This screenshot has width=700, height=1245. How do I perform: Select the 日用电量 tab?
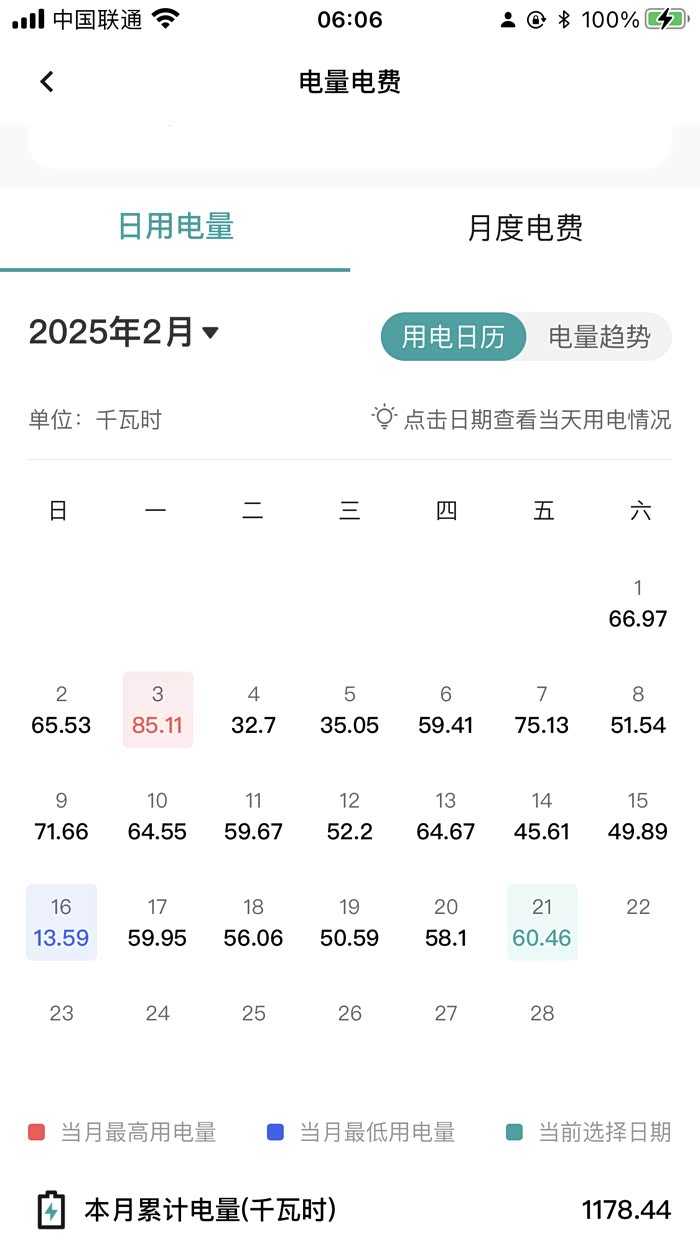tap(176, 227)
